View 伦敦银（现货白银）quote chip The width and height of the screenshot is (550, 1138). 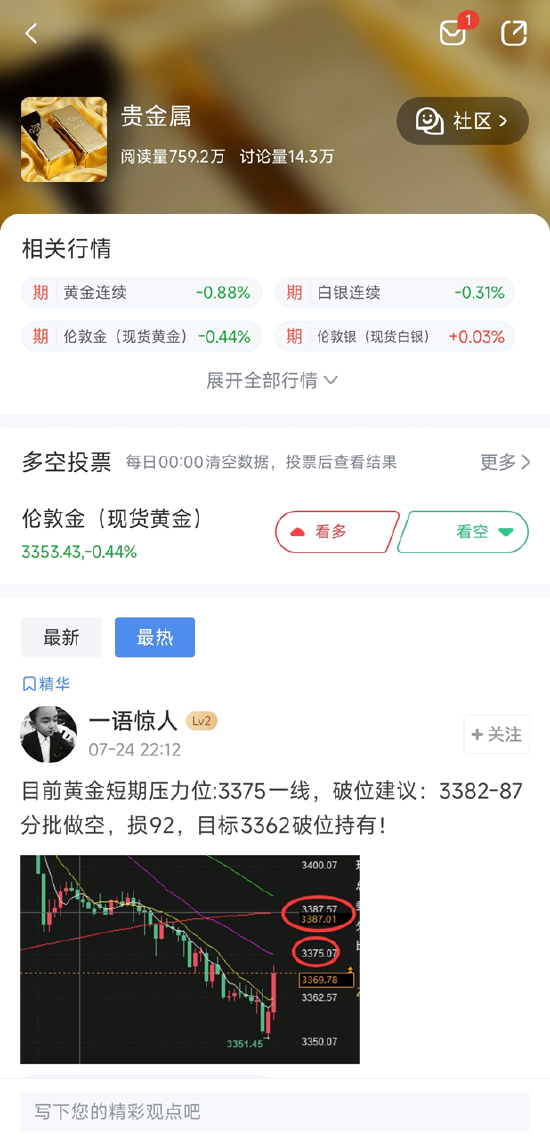395,337
